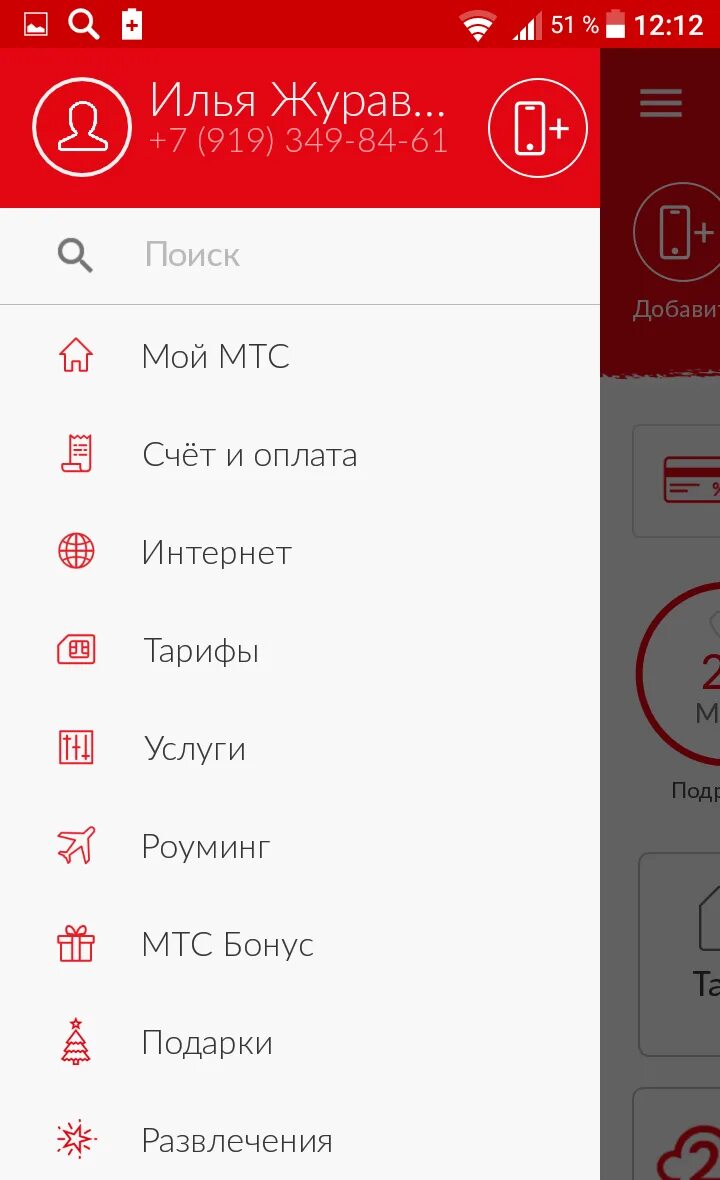The image size is (720, 1180).
Task: Open the profile avatar icon
Action: (82, 127)
